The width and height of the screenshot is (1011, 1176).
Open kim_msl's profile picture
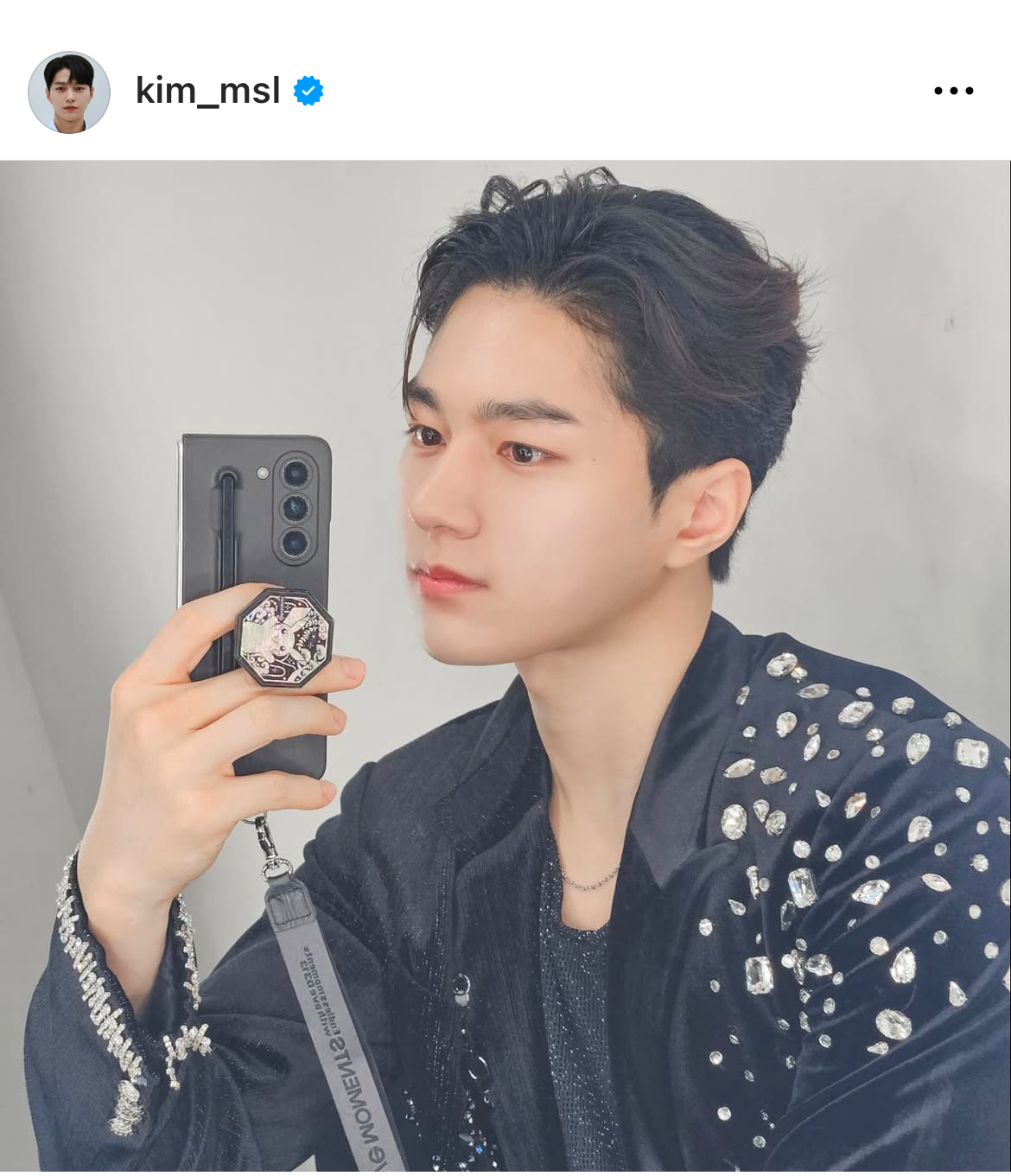(x=69, y=92)
